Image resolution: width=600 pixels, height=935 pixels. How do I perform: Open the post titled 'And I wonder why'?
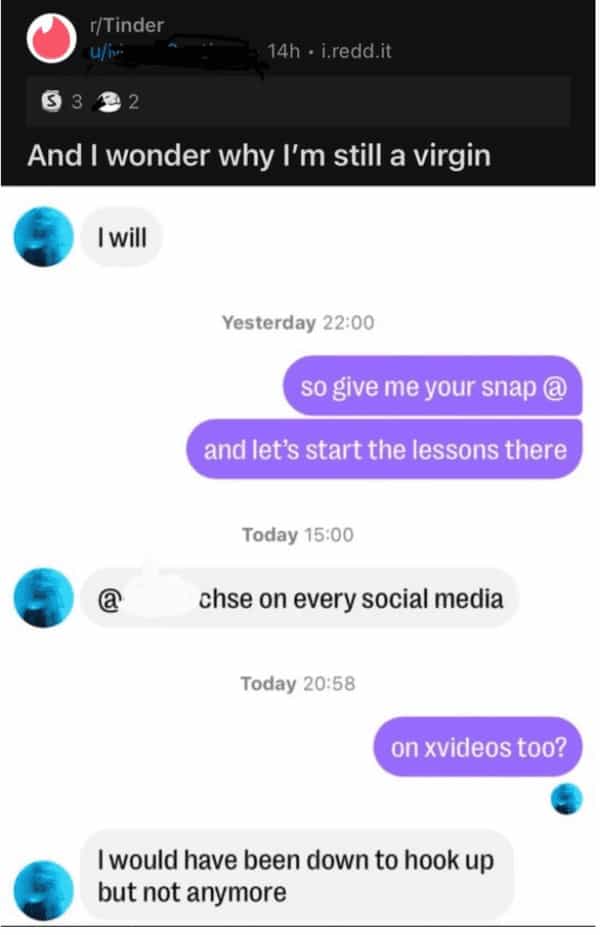tap(258, 156)
